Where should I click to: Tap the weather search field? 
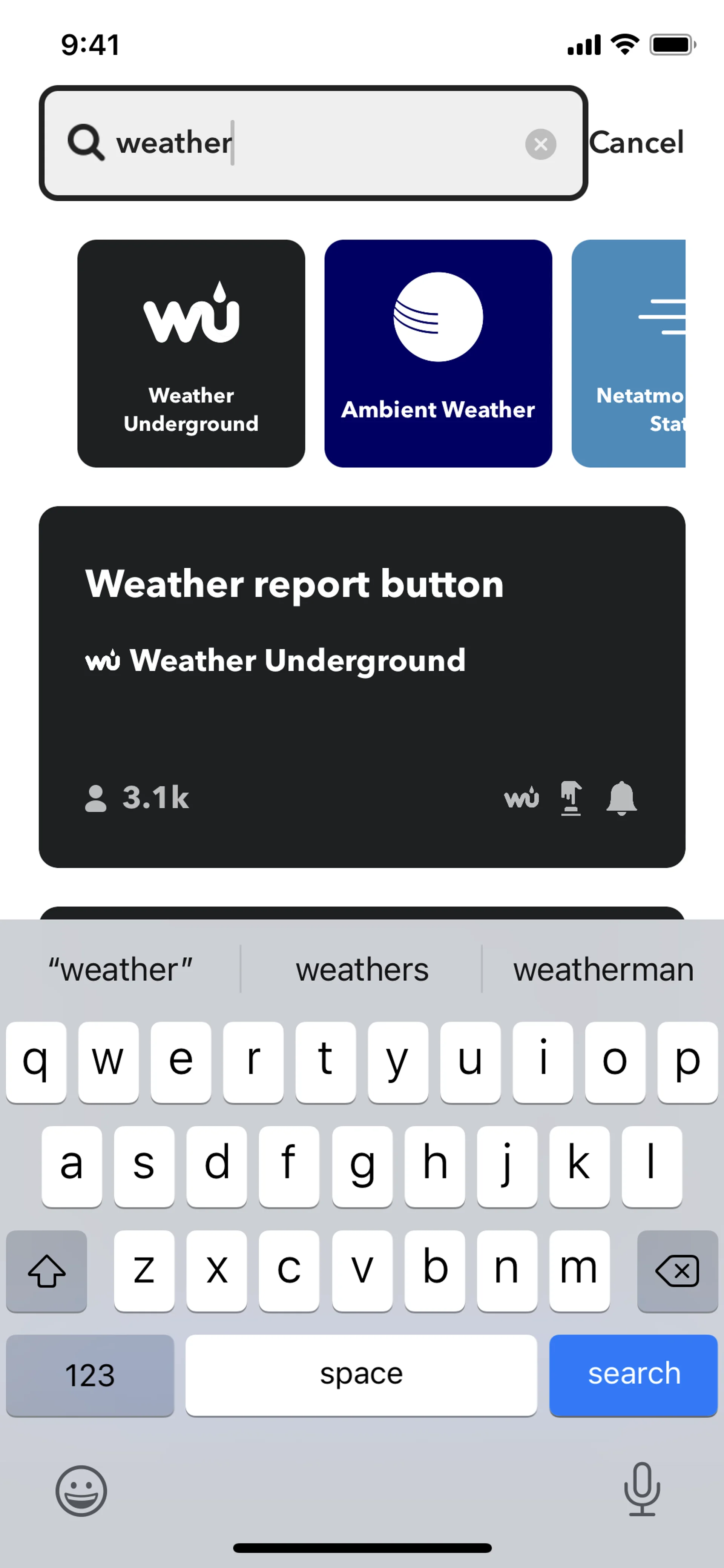[x=304, y=143]
